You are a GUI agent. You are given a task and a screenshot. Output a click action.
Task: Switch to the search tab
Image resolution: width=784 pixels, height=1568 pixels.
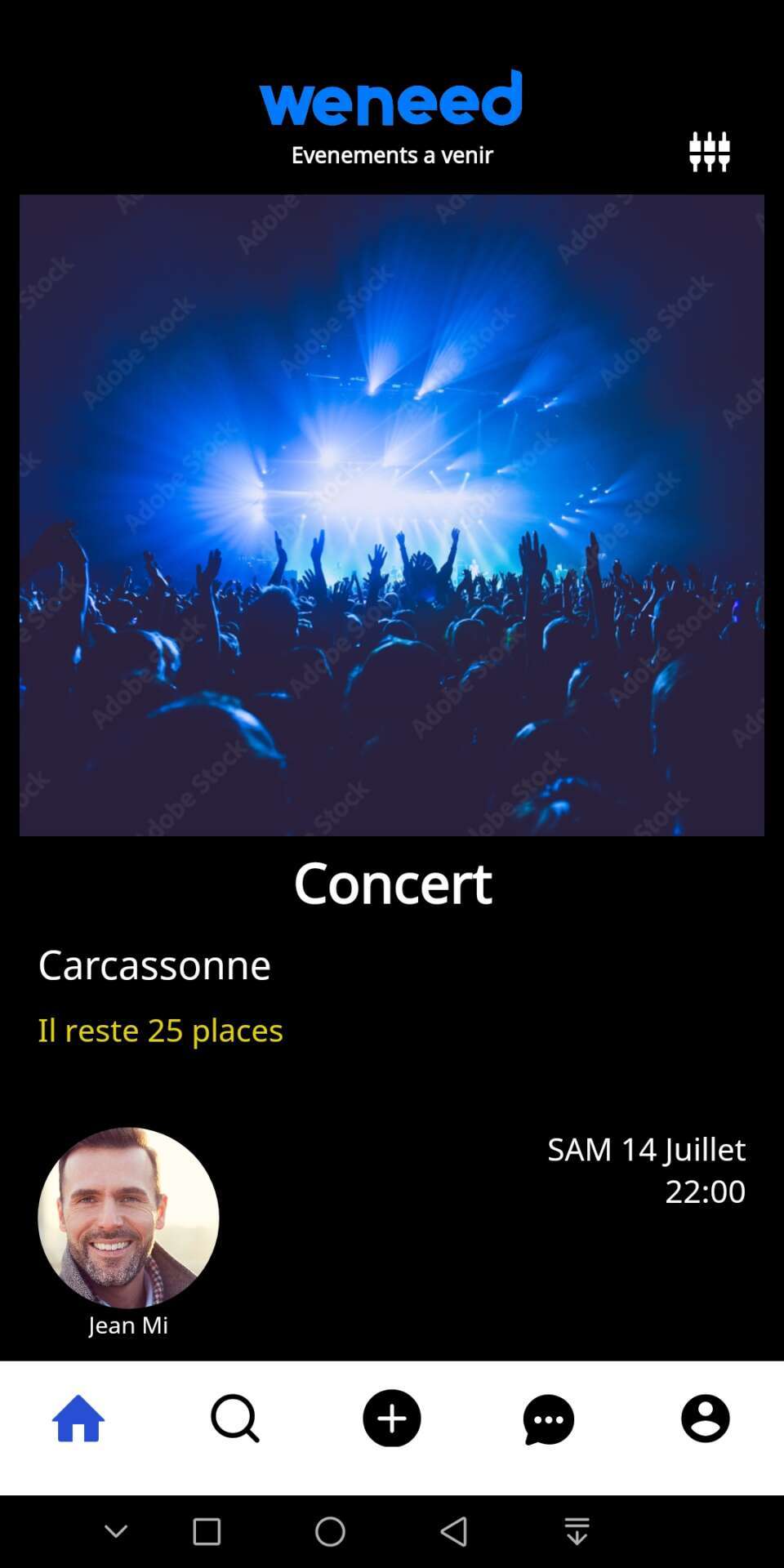(235, 1419)
